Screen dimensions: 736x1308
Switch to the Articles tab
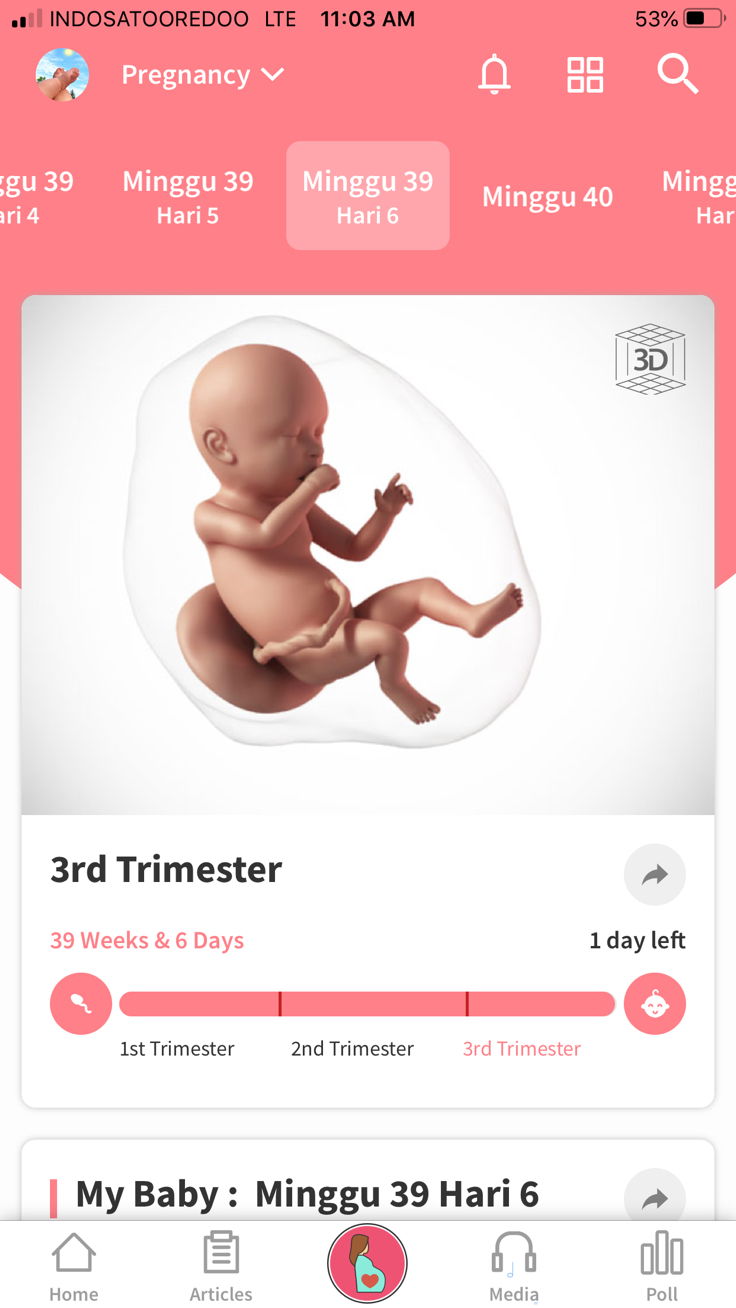pos(221,1267)
